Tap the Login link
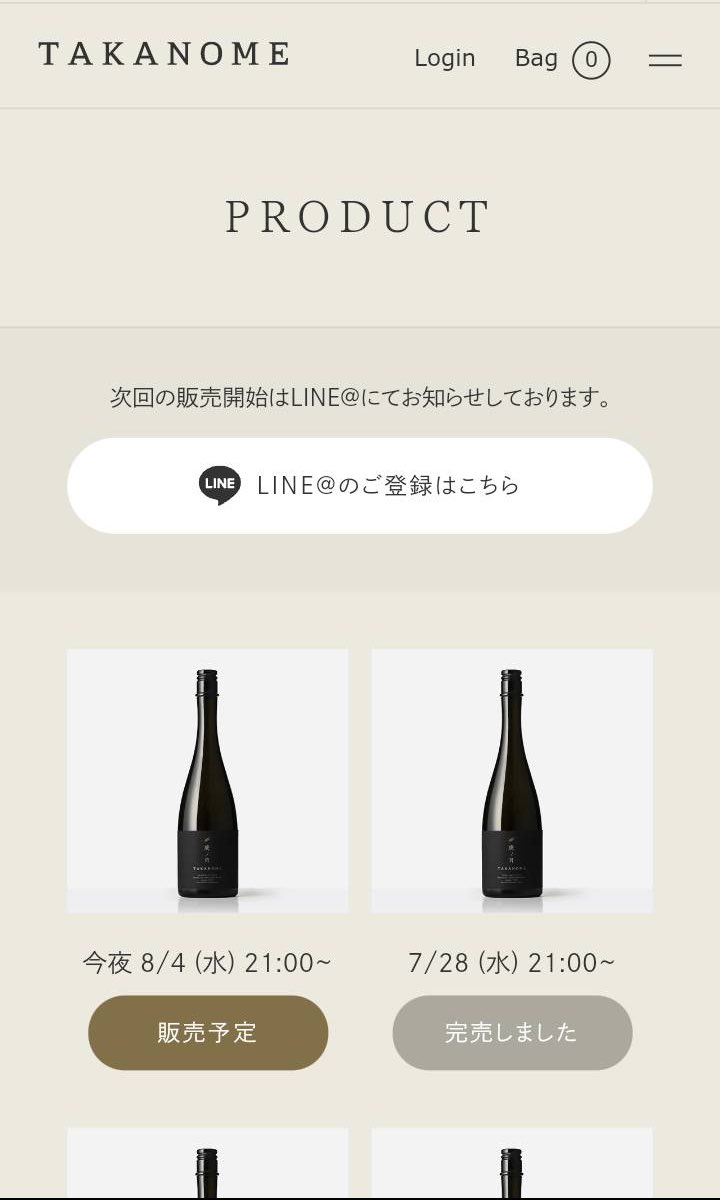The height and width of the screenshot is (1200, 720). click(x=444, y=59)
